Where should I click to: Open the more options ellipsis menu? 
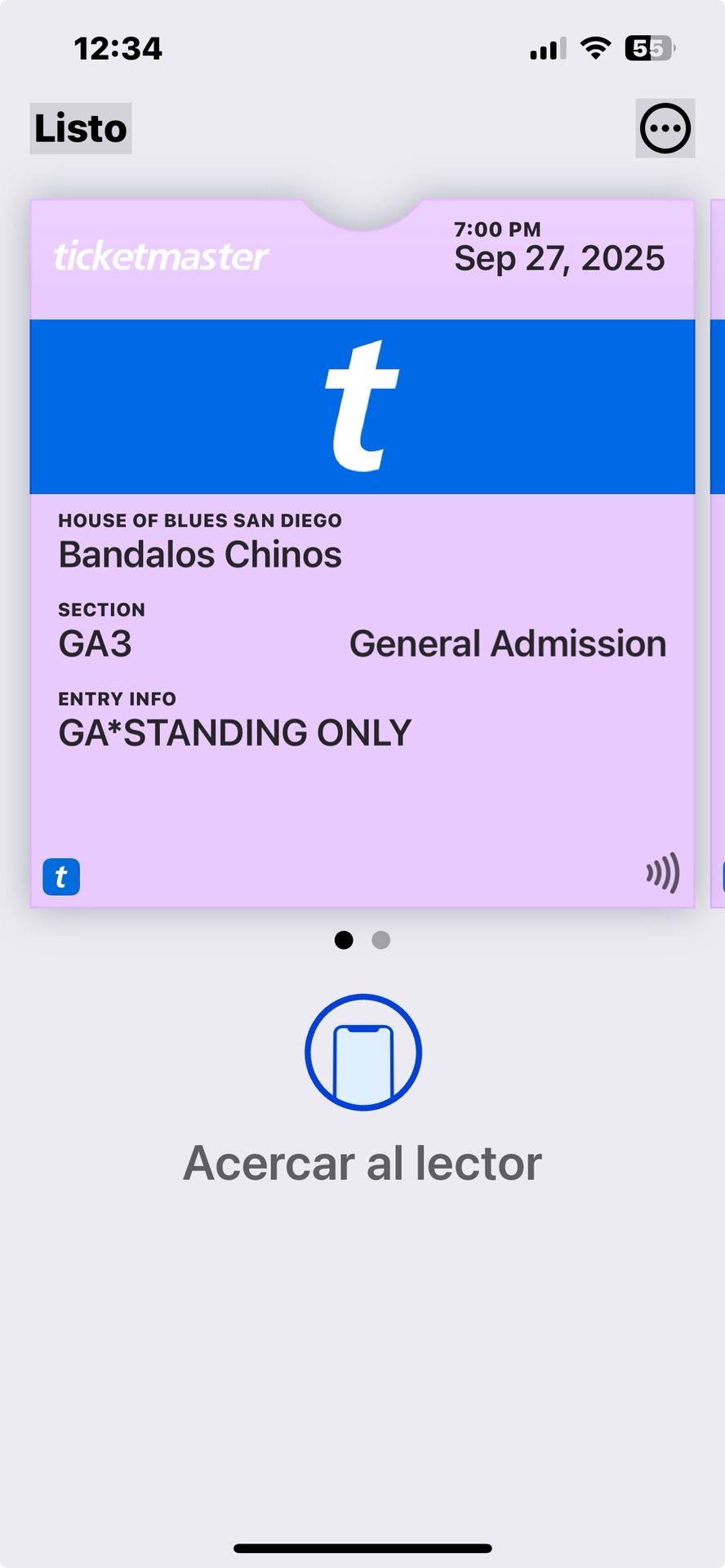point(665,128)
